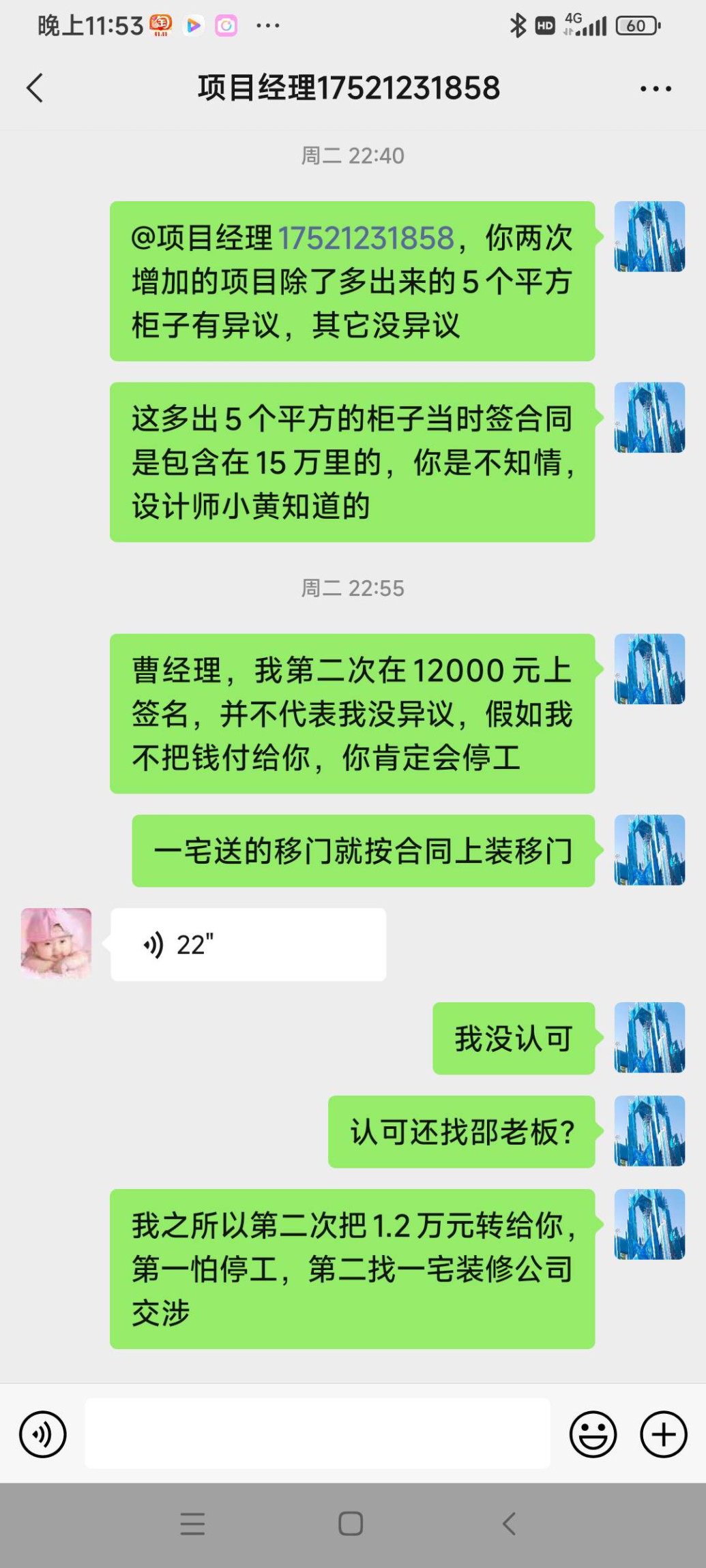Open the plus attachments menu
The height and width of the screenshot is (1568, 706).
pyautogui.click(x=663, y=1434)
